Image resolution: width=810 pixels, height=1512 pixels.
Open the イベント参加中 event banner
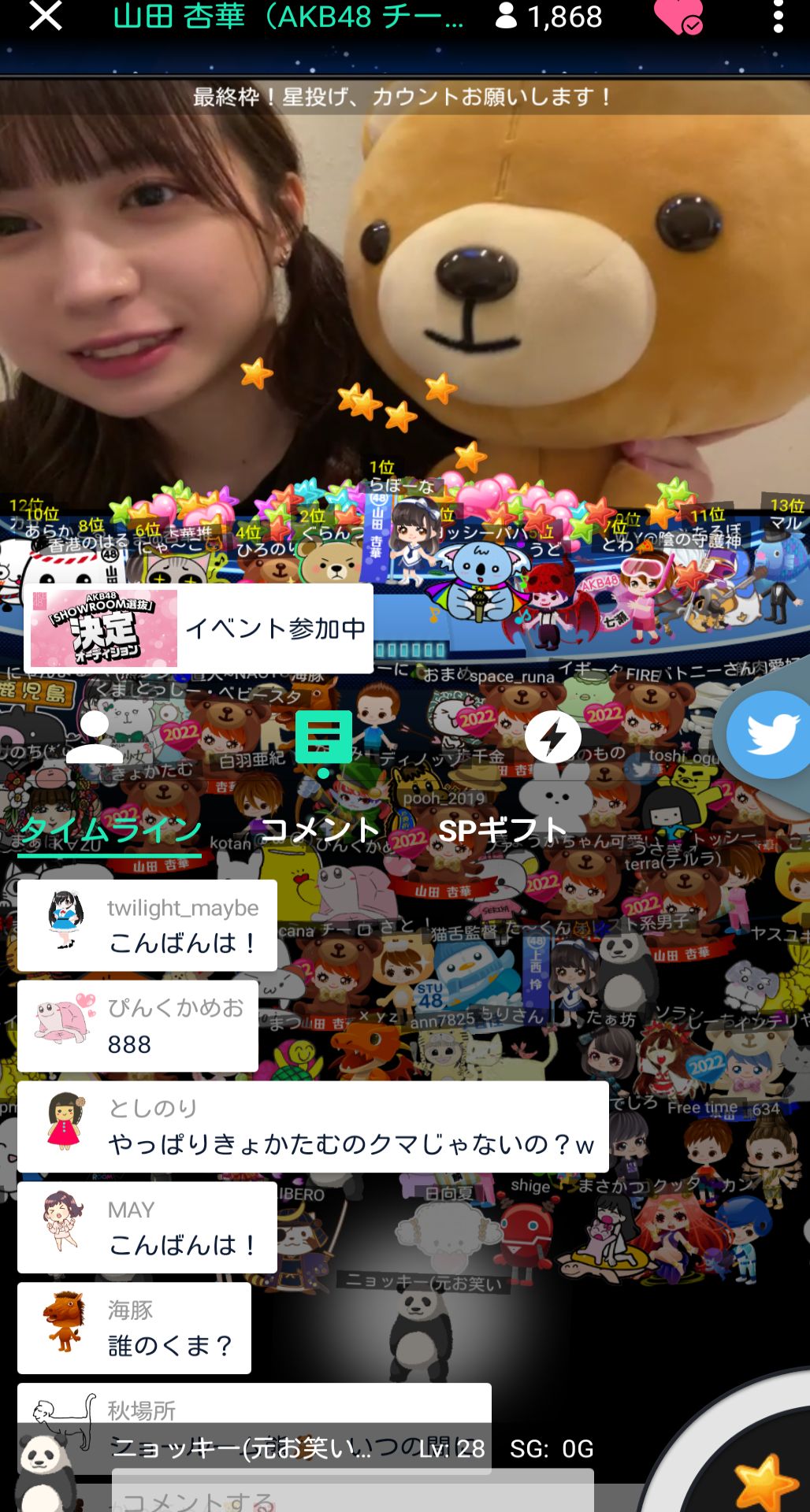[x=199, y=628]
